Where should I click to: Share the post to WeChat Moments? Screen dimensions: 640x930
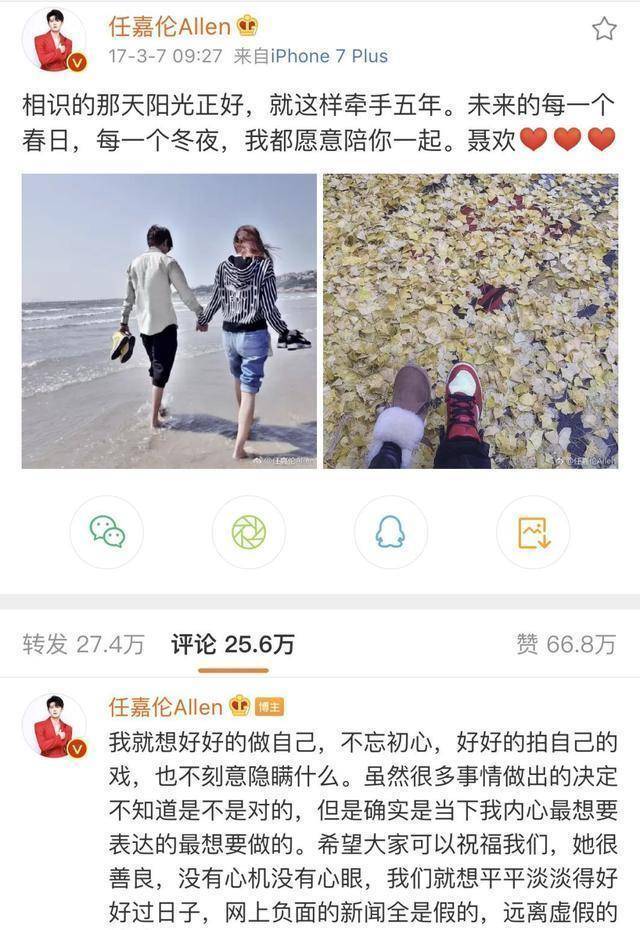(x=248, y=532)
